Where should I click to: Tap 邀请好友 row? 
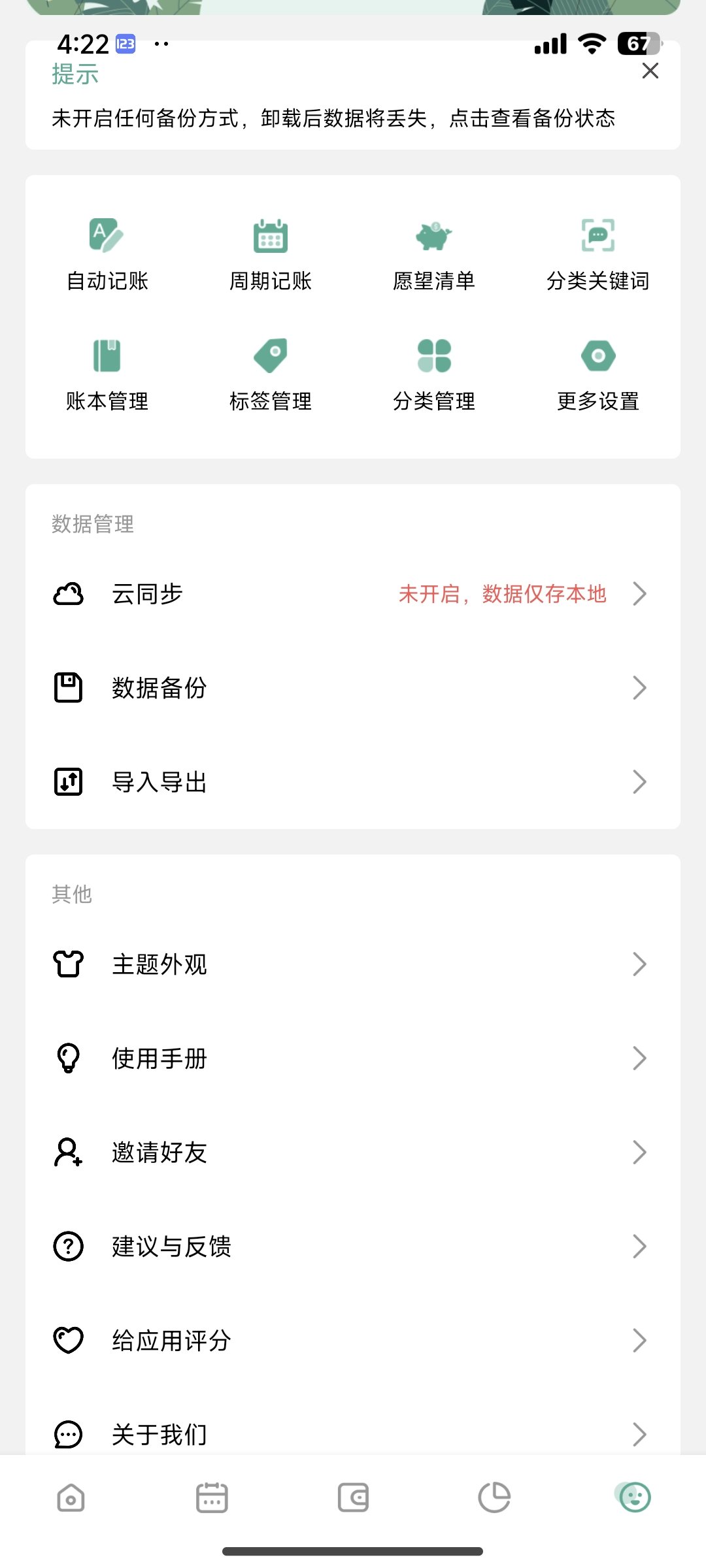tap(353, 1152)
